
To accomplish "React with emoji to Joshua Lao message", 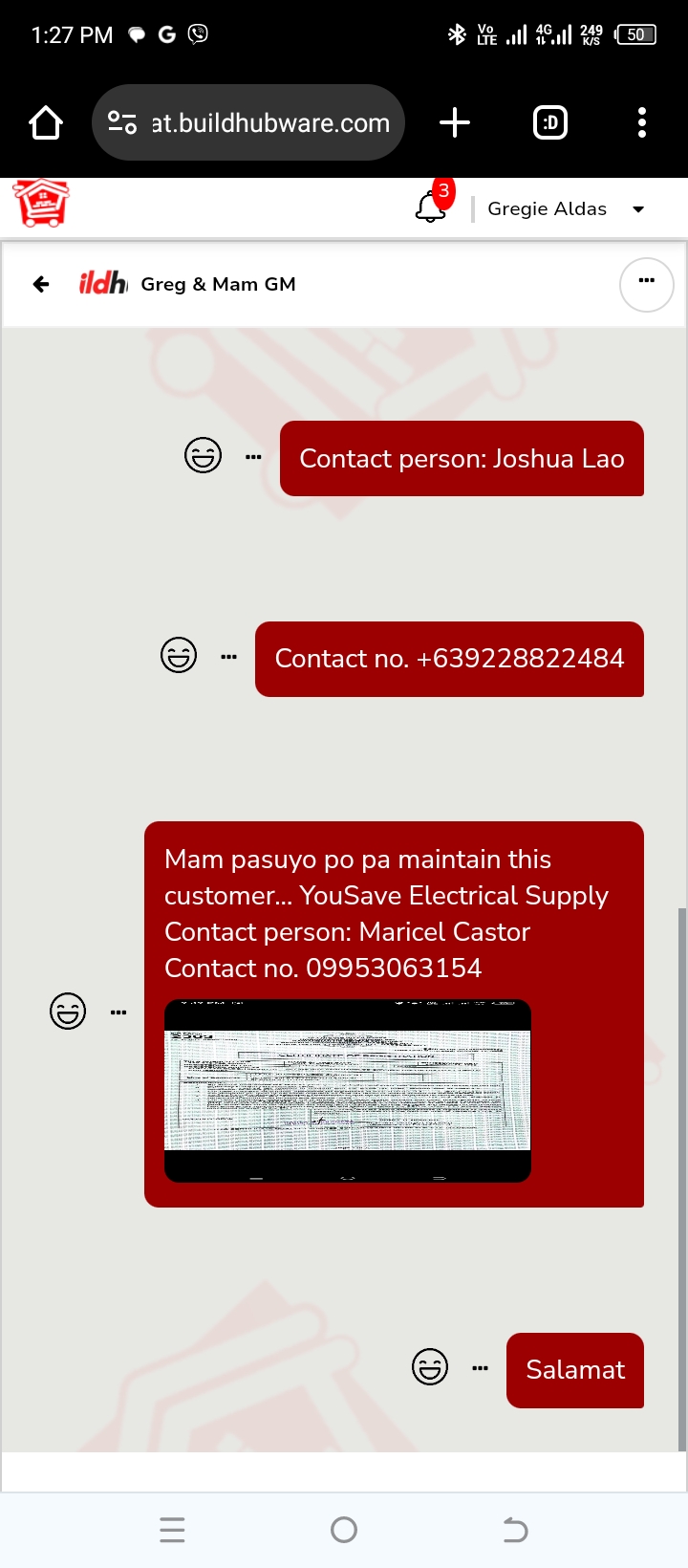I will click(x=203, y=456).
